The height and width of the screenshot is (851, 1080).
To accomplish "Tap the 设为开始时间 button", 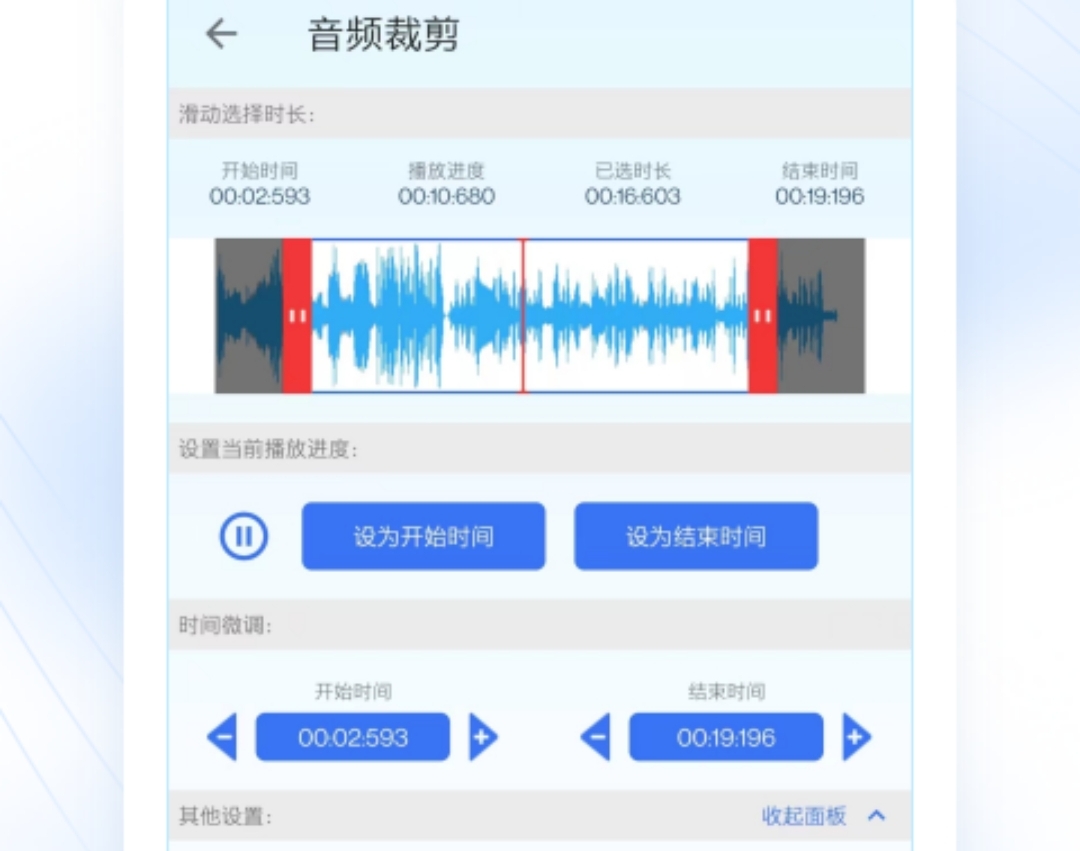I will tap(423, 536).
